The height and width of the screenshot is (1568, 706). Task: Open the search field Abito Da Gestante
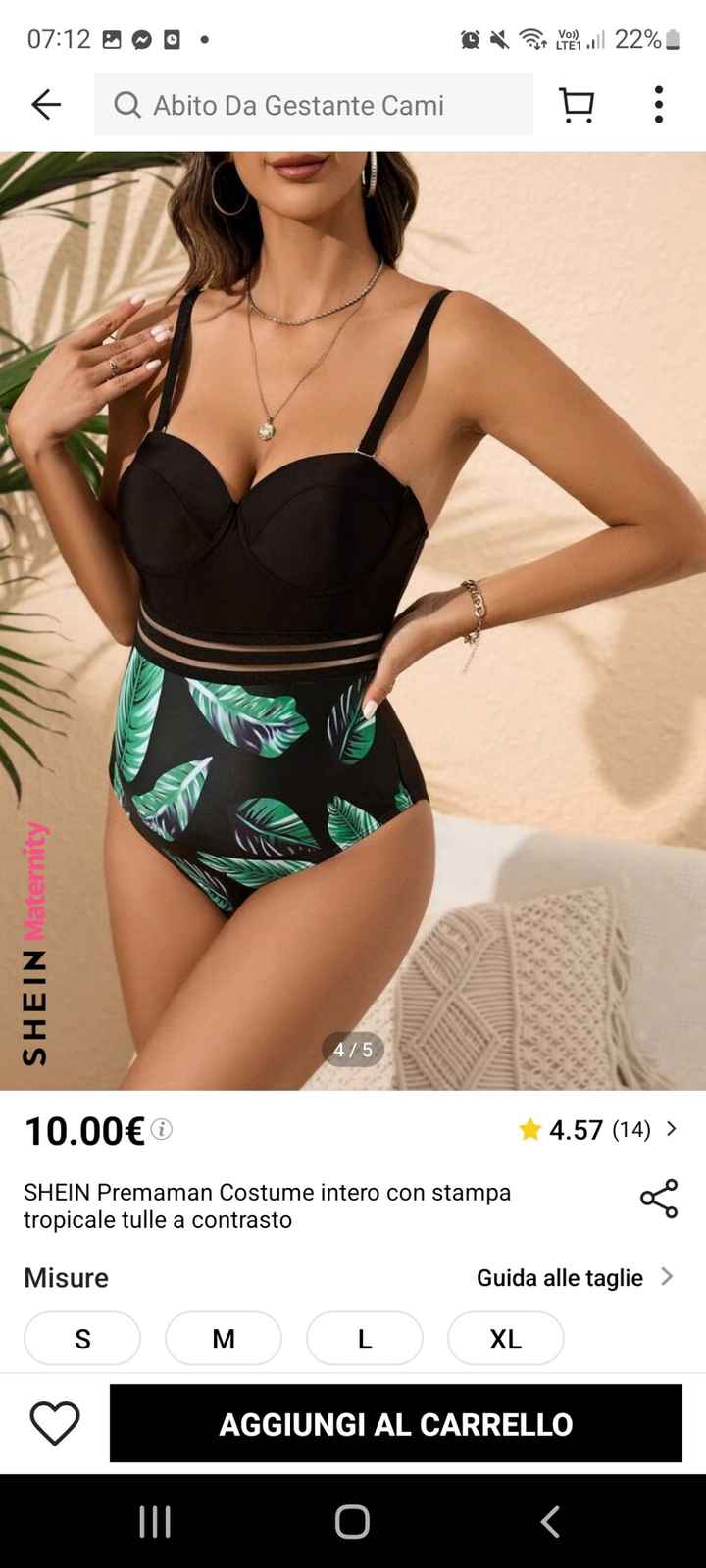314,105
